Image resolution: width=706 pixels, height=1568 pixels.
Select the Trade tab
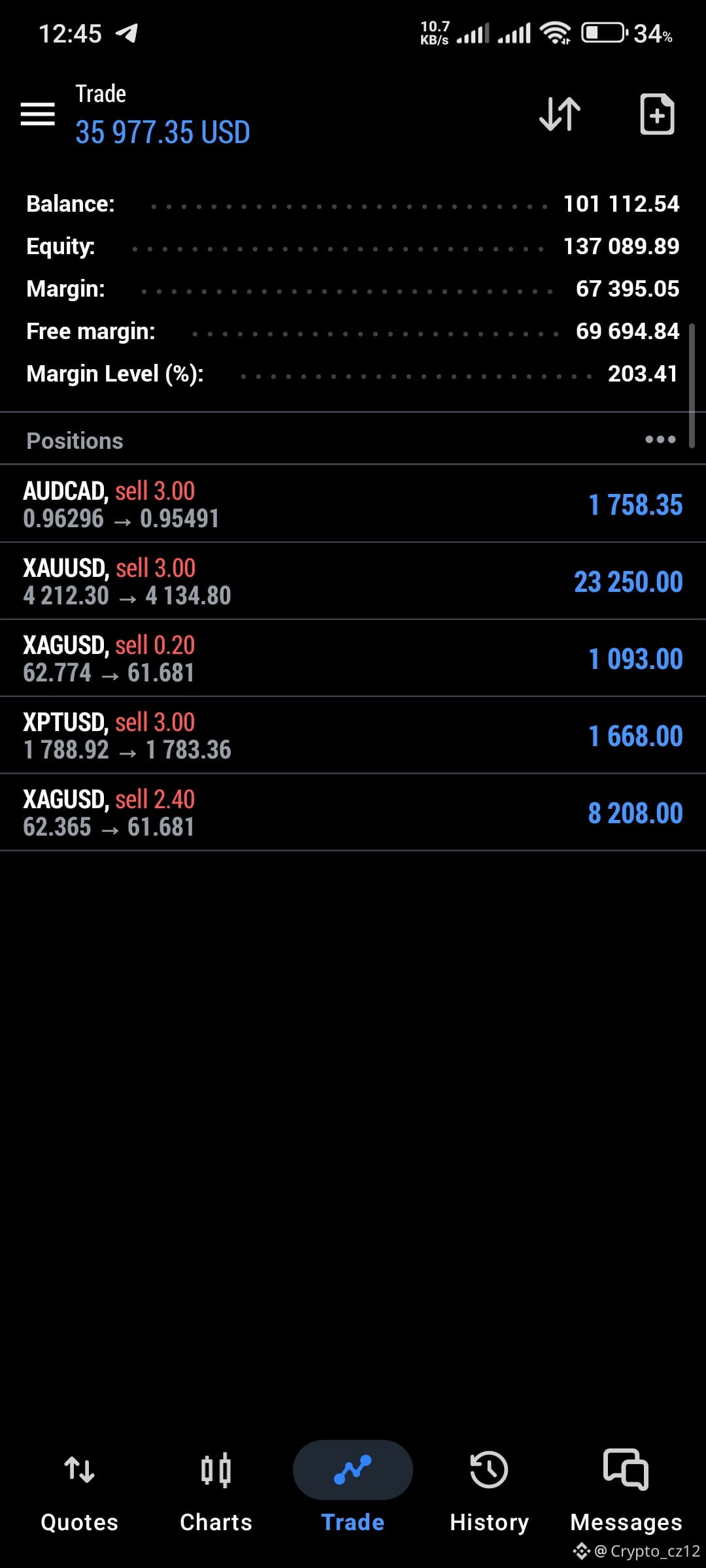click(x=353, y=1492)
